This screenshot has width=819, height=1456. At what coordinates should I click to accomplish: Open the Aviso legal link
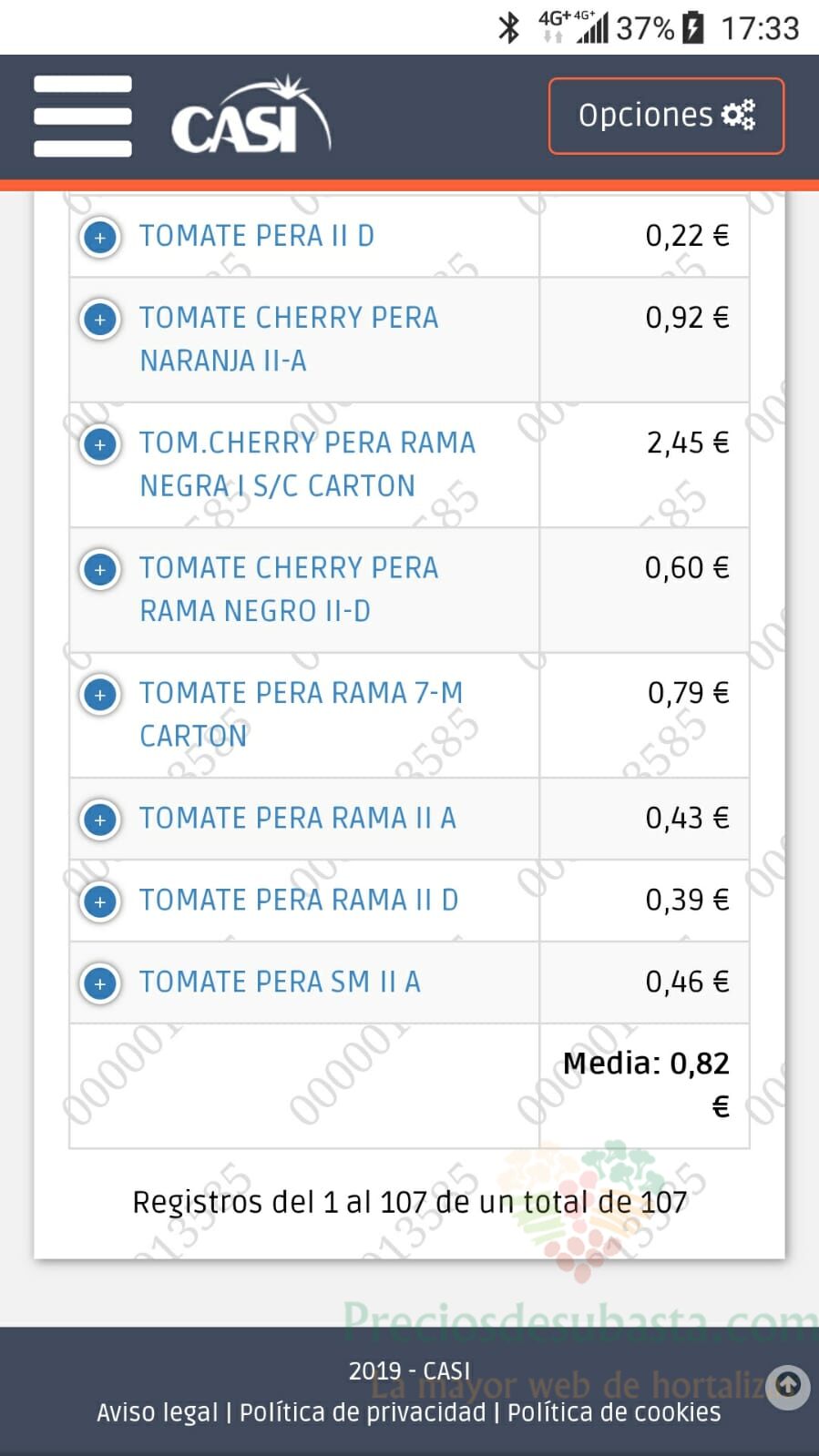tap(158, 1412)
